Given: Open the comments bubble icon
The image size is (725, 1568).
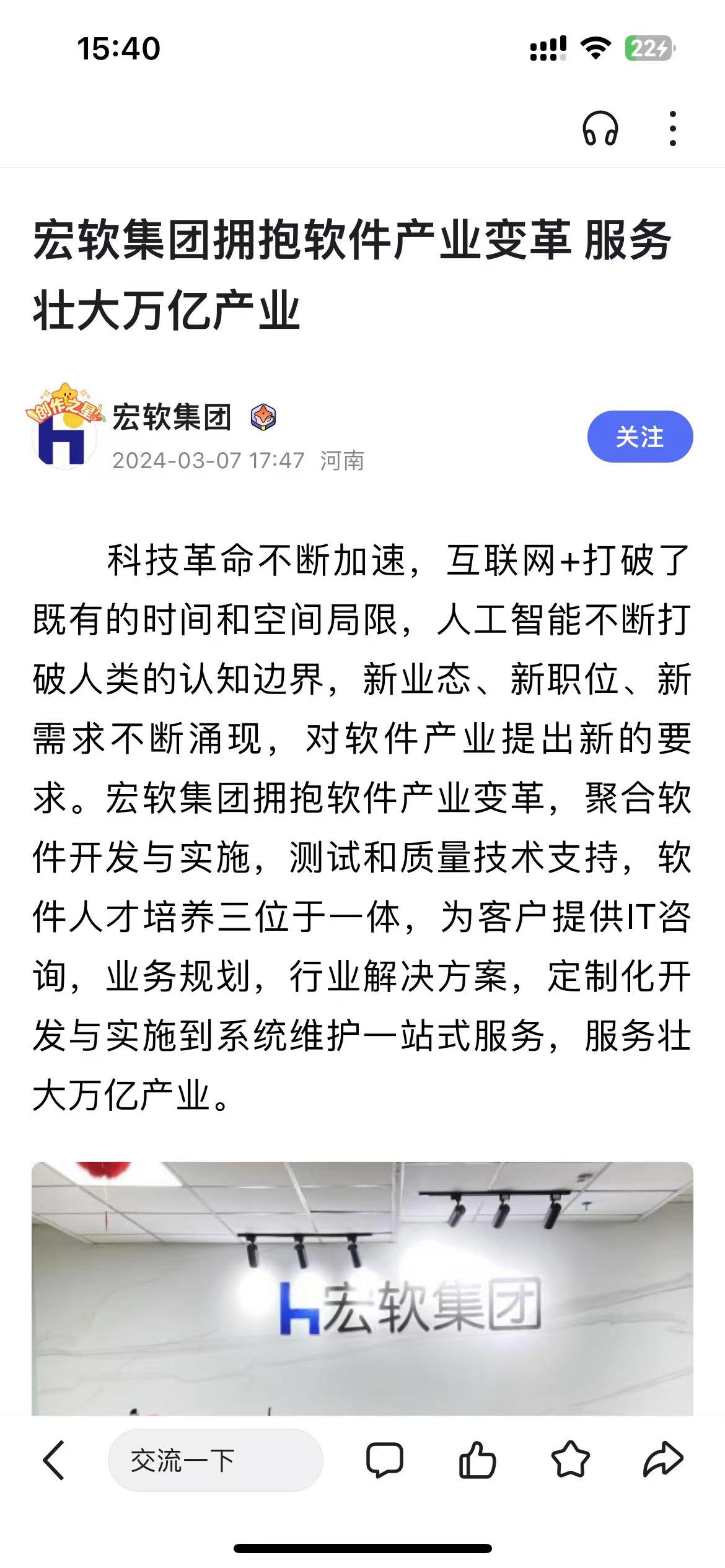Looking at the screenshot, I should point(384,1461).
